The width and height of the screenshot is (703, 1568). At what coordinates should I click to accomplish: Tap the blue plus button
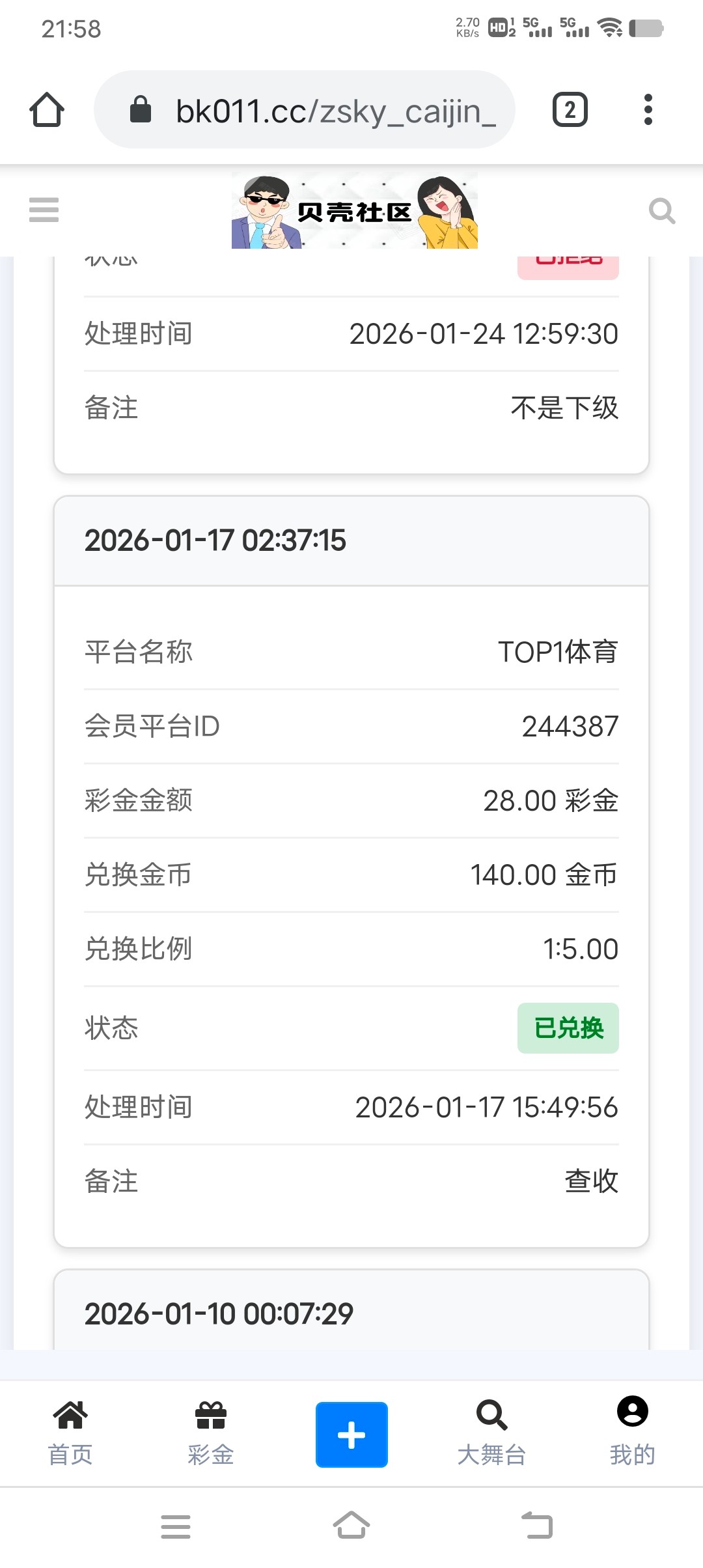351,1435
